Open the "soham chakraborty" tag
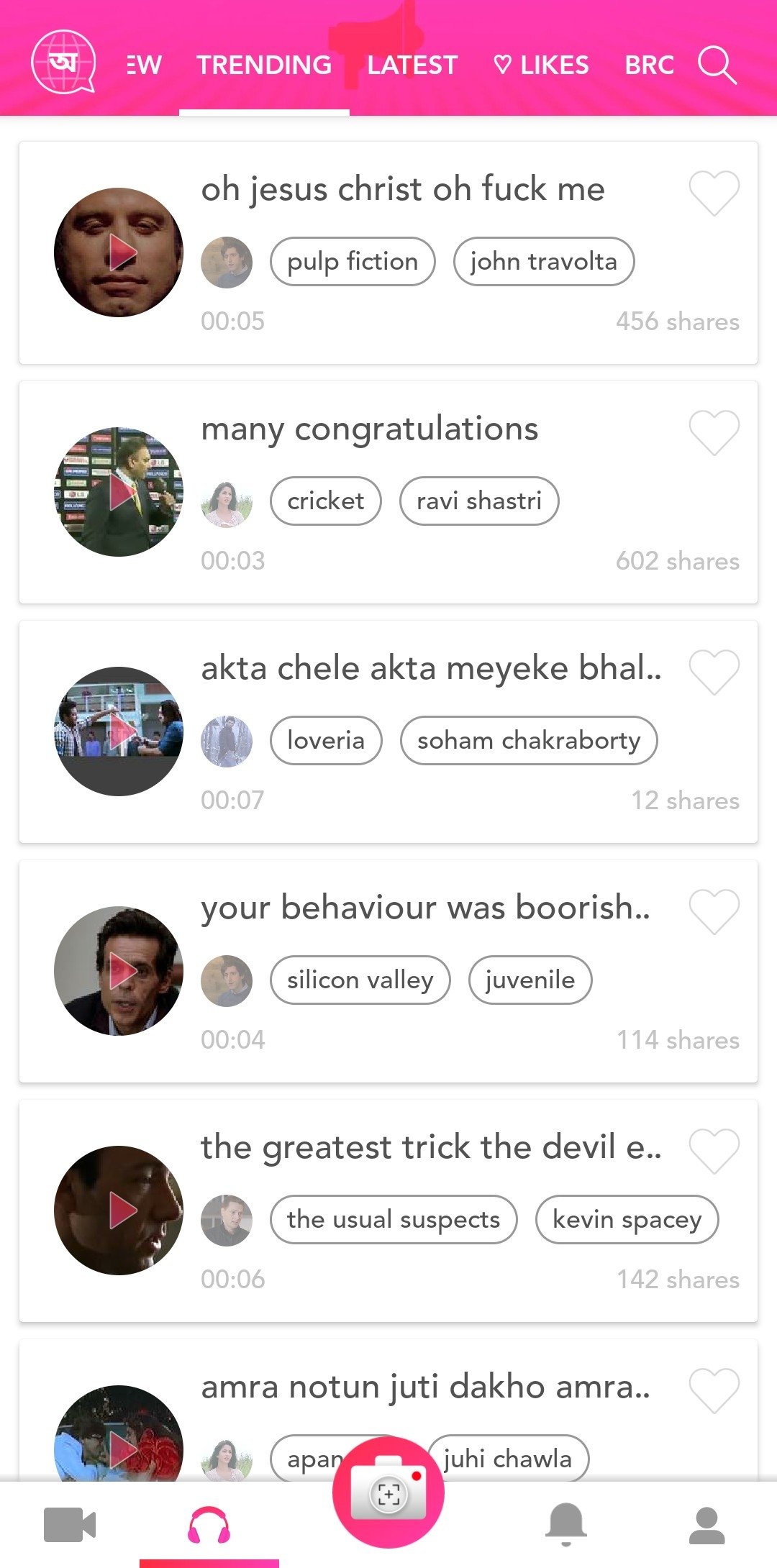This screenshot has width=777, height=1568. pyautogui.click(x=529, y=740)
